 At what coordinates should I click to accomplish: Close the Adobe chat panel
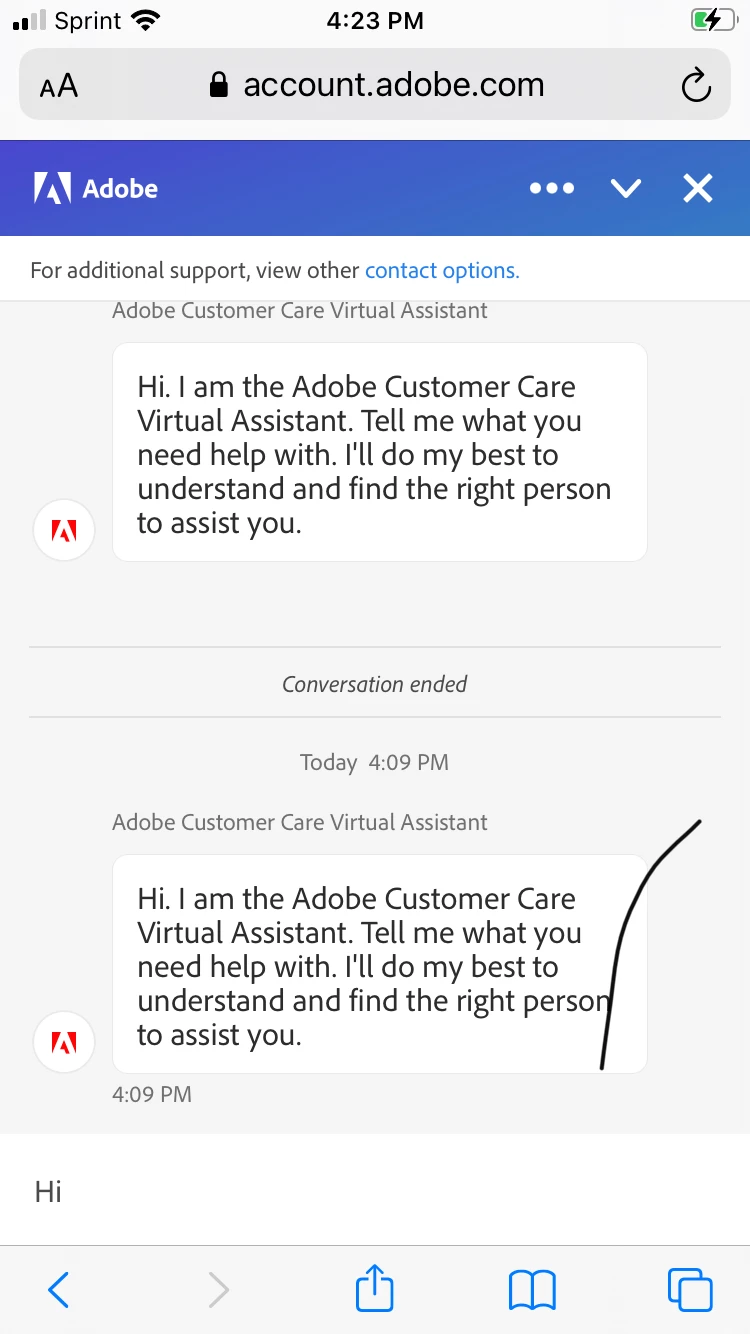pos(697,188)
